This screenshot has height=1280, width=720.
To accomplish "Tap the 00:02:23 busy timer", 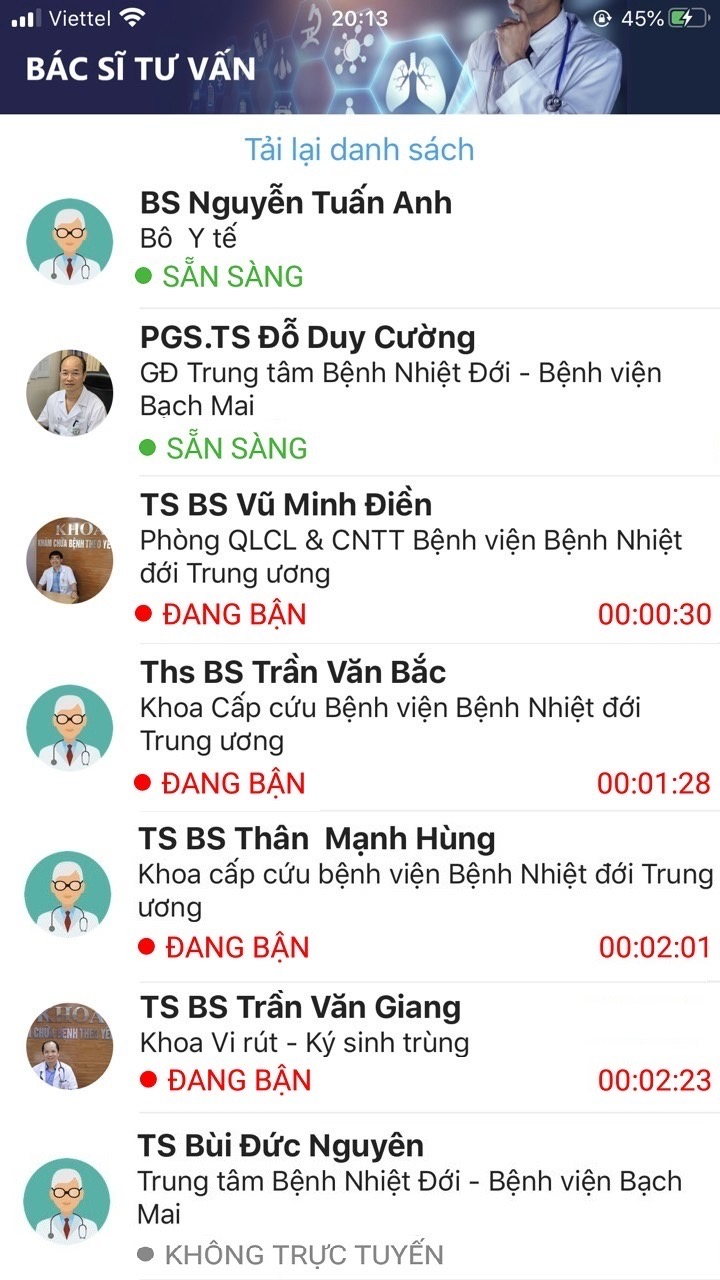I will 657,1079.
